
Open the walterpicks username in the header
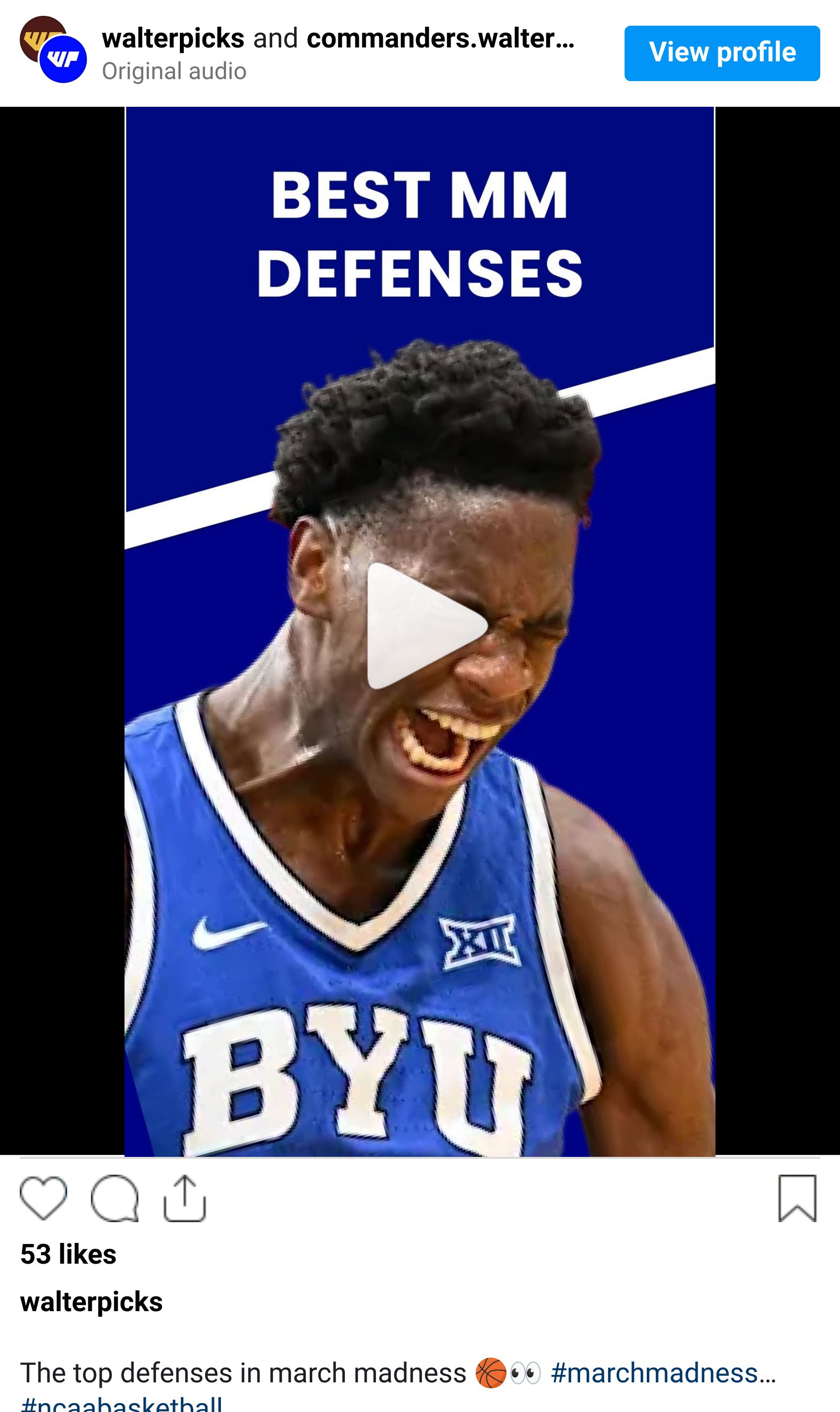coord(172,39)
